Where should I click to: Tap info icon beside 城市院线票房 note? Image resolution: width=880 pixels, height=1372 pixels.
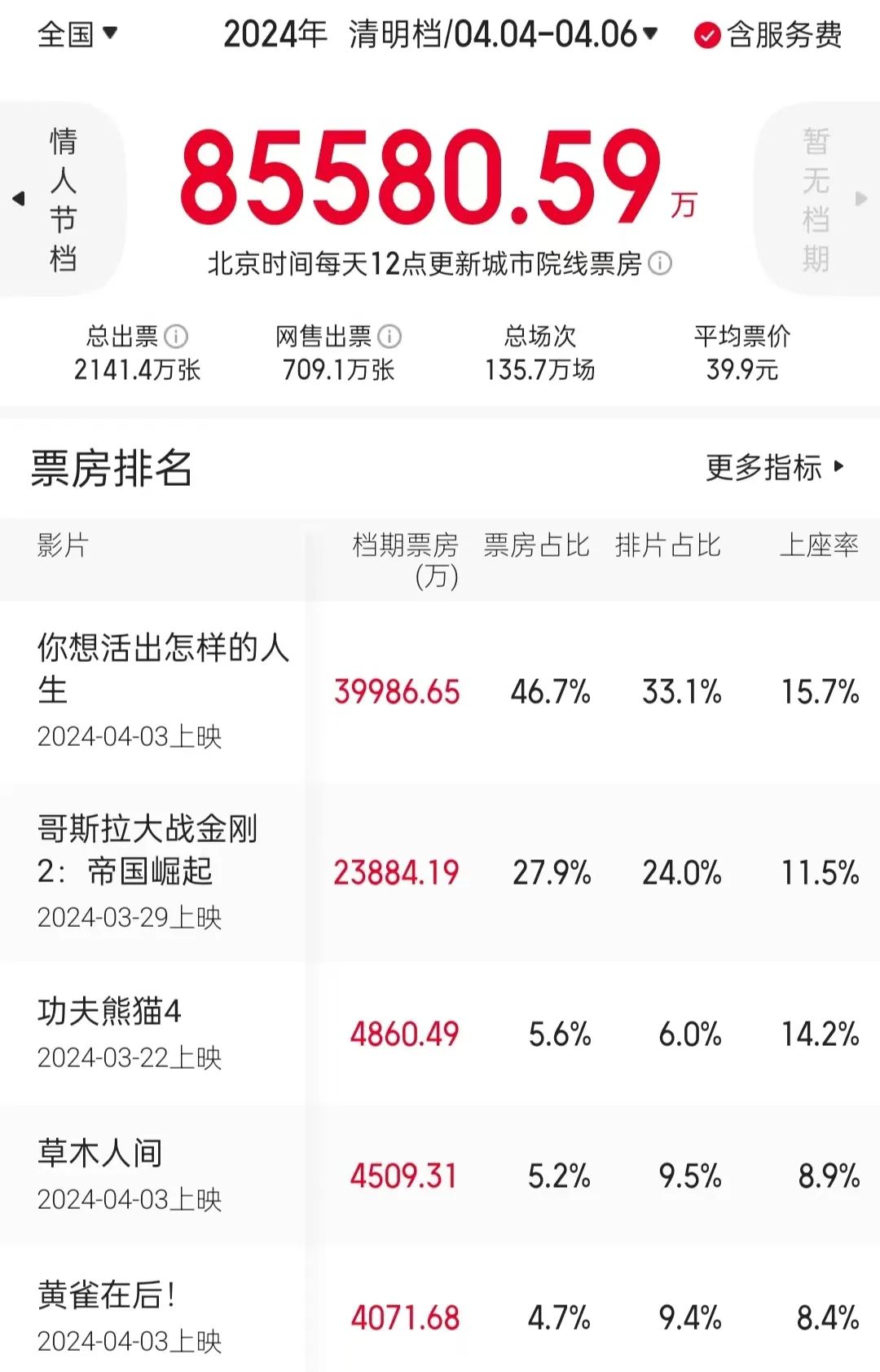click(x=660, y=263)
